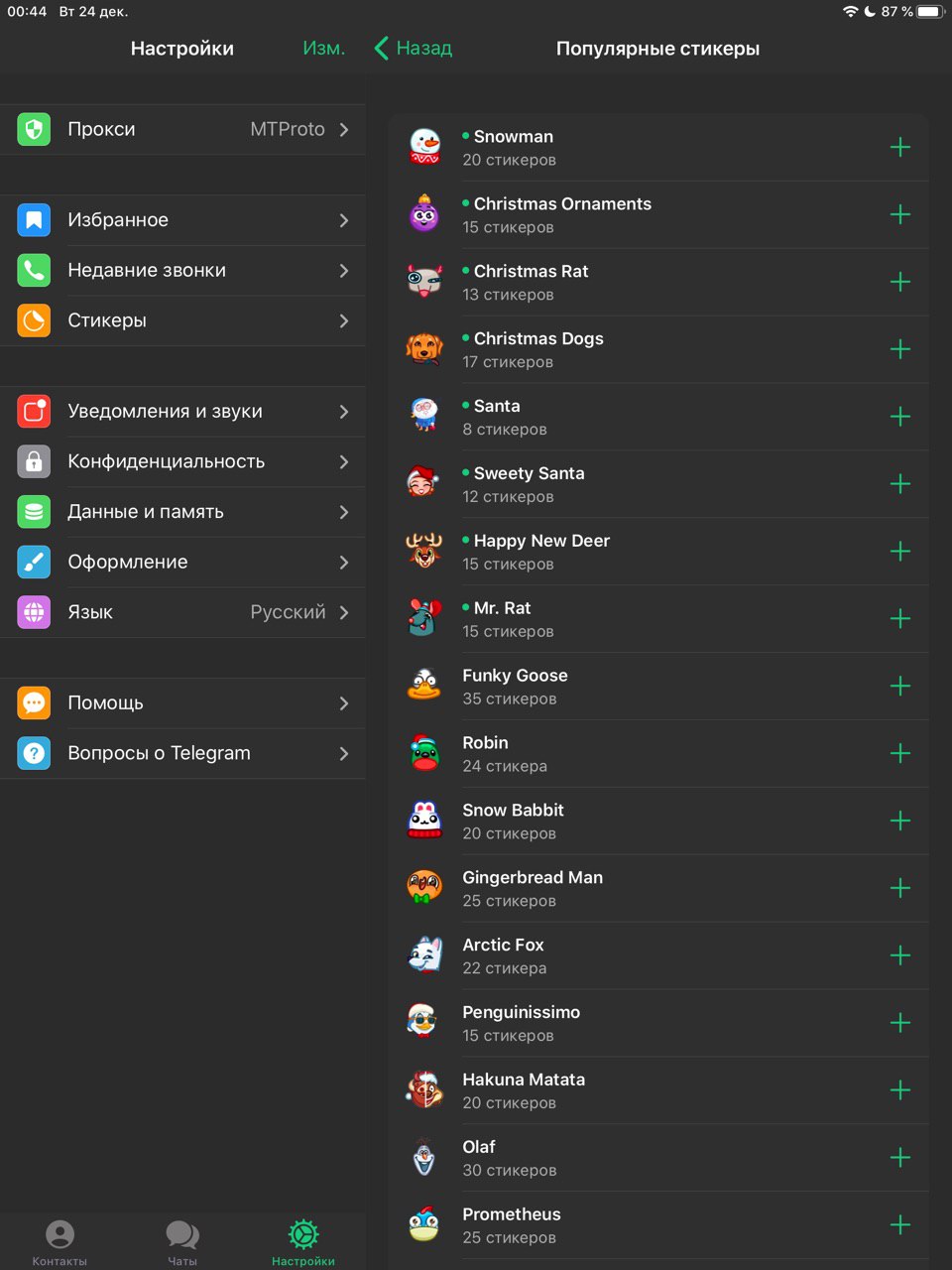Open Язык language settings
The image size is (952, 1270).
pos(182,612)
